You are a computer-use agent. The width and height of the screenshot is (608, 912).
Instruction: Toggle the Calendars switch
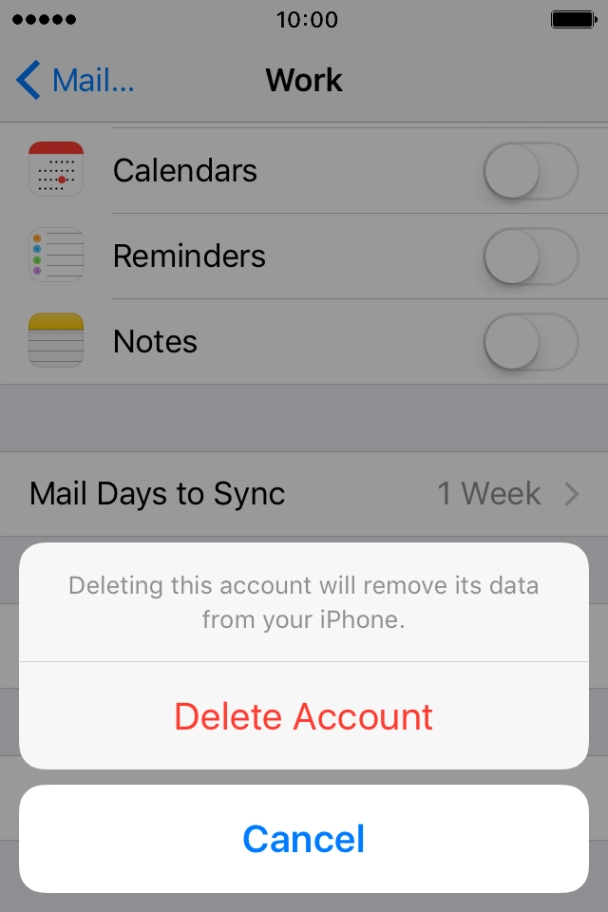(x=530, y=171)
